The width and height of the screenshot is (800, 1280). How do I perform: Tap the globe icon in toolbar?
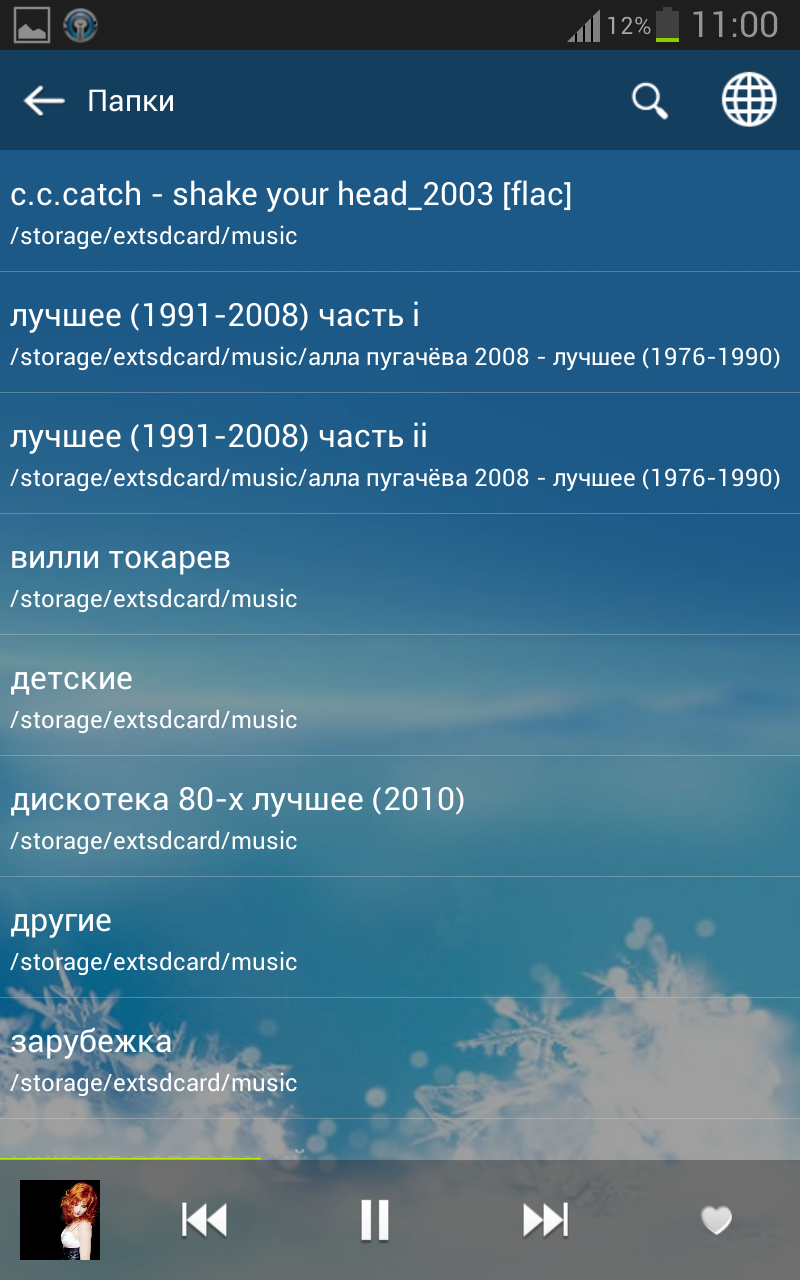[x=749, y=101]
